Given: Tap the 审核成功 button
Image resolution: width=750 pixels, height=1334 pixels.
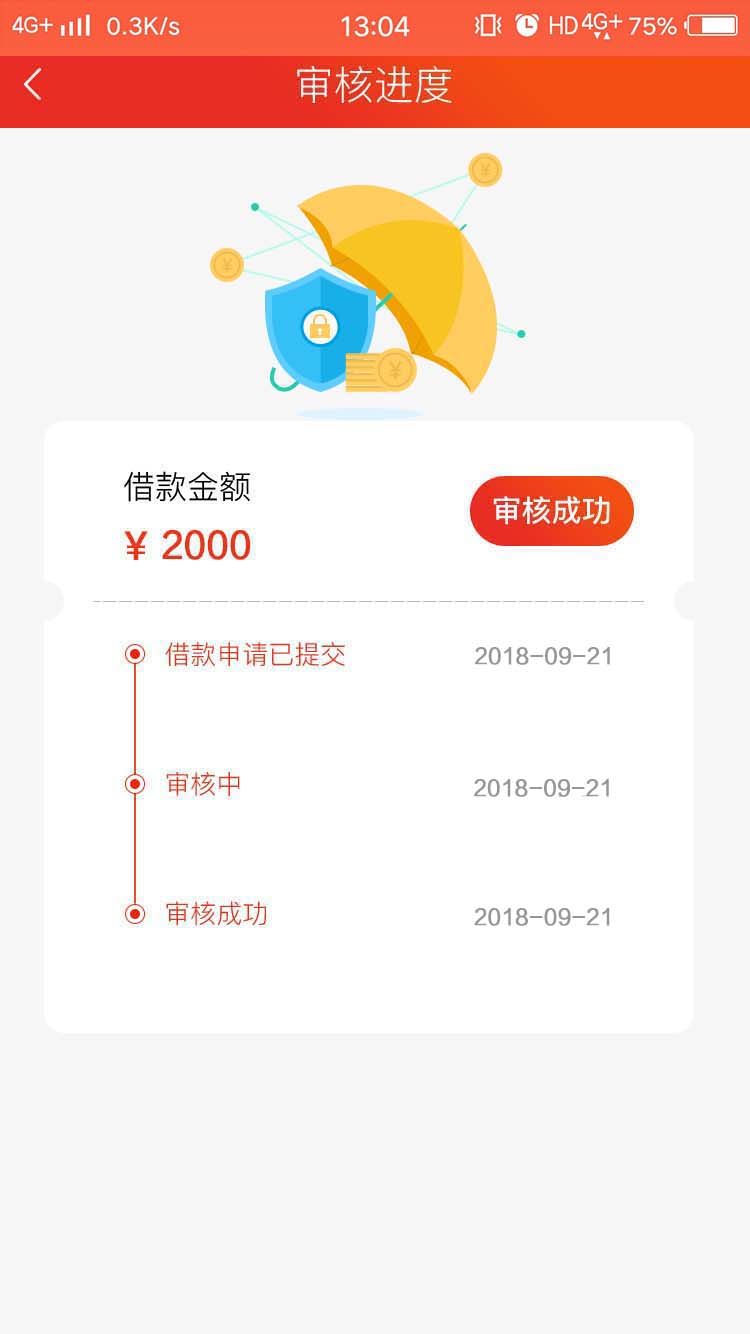Looking at the screenshot, I should (x=552, y=511).
